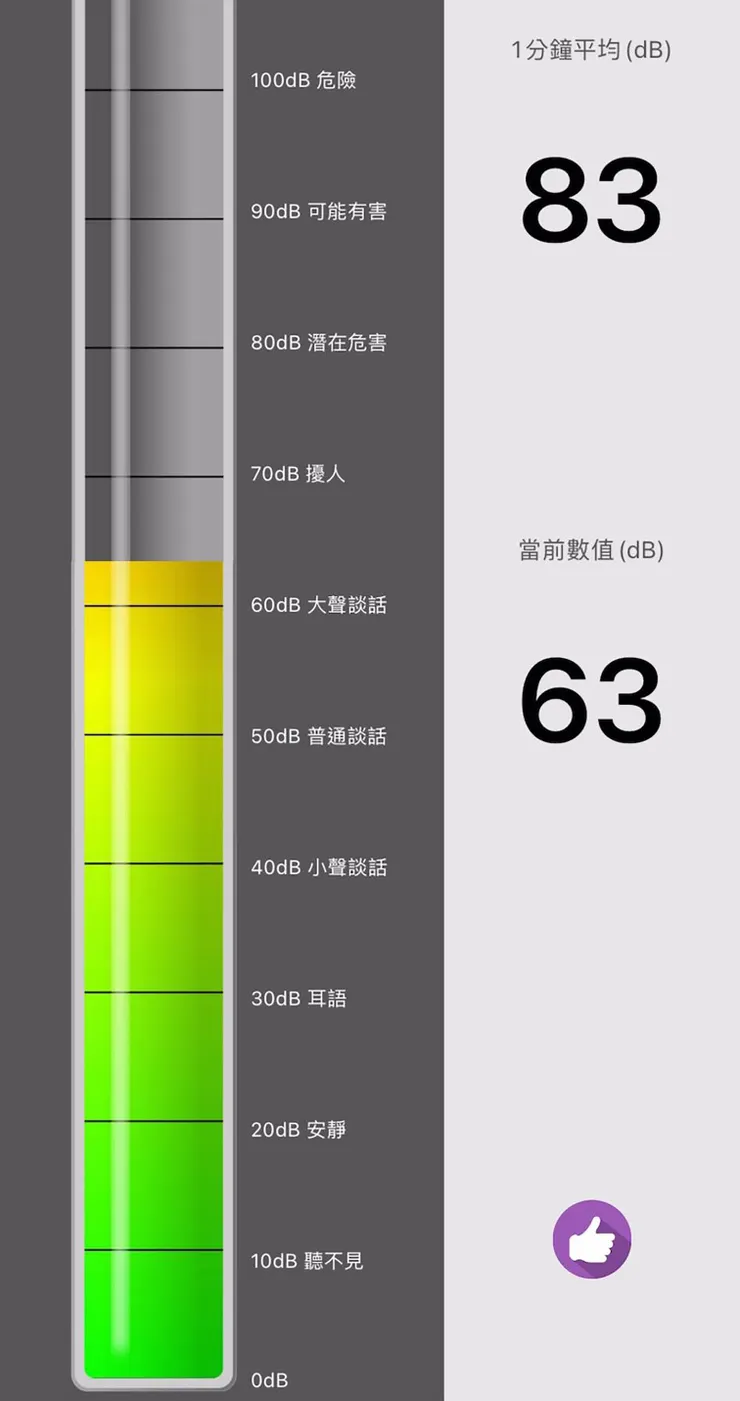Viewport: 740px width, 1401px height.
Task: Tap the large "63" current reading
Action: point(591,700)
